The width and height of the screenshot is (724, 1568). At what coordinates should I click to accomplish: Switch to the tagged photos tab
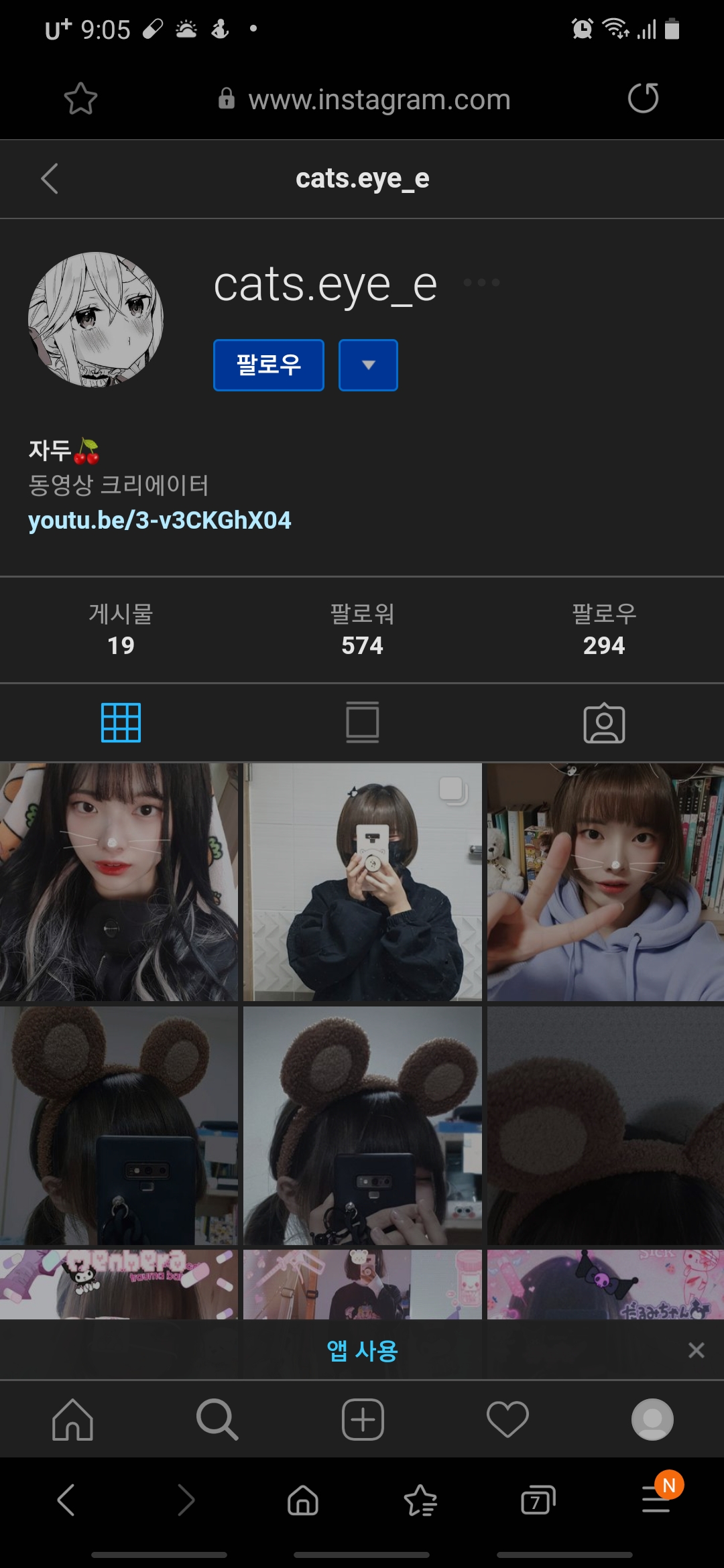coord(604,723)
